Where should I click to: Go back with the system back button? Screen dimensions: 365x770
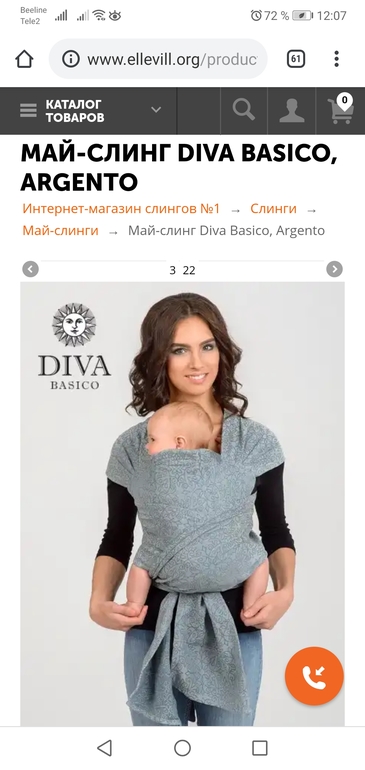tap(105, 748)
